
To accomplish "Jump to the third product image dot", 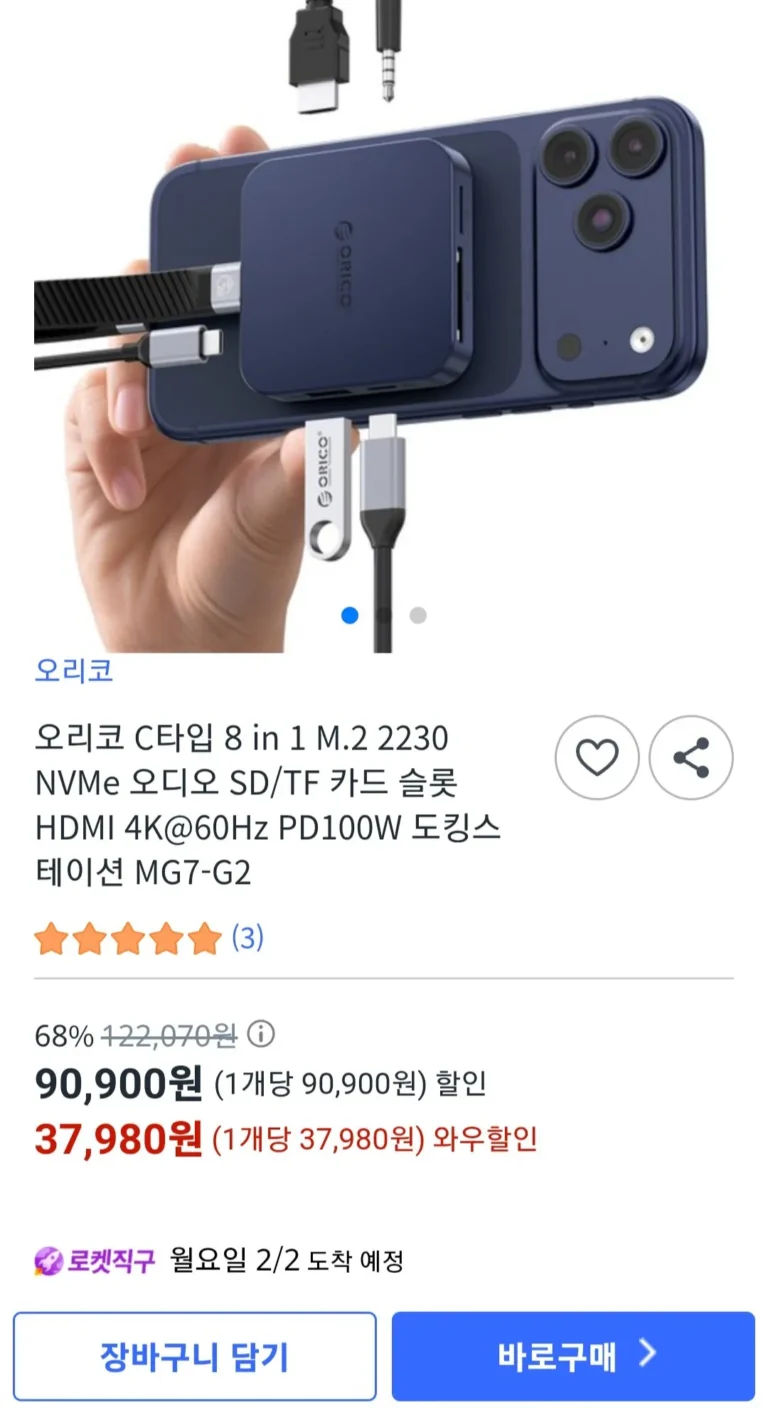I will (418, 616).
